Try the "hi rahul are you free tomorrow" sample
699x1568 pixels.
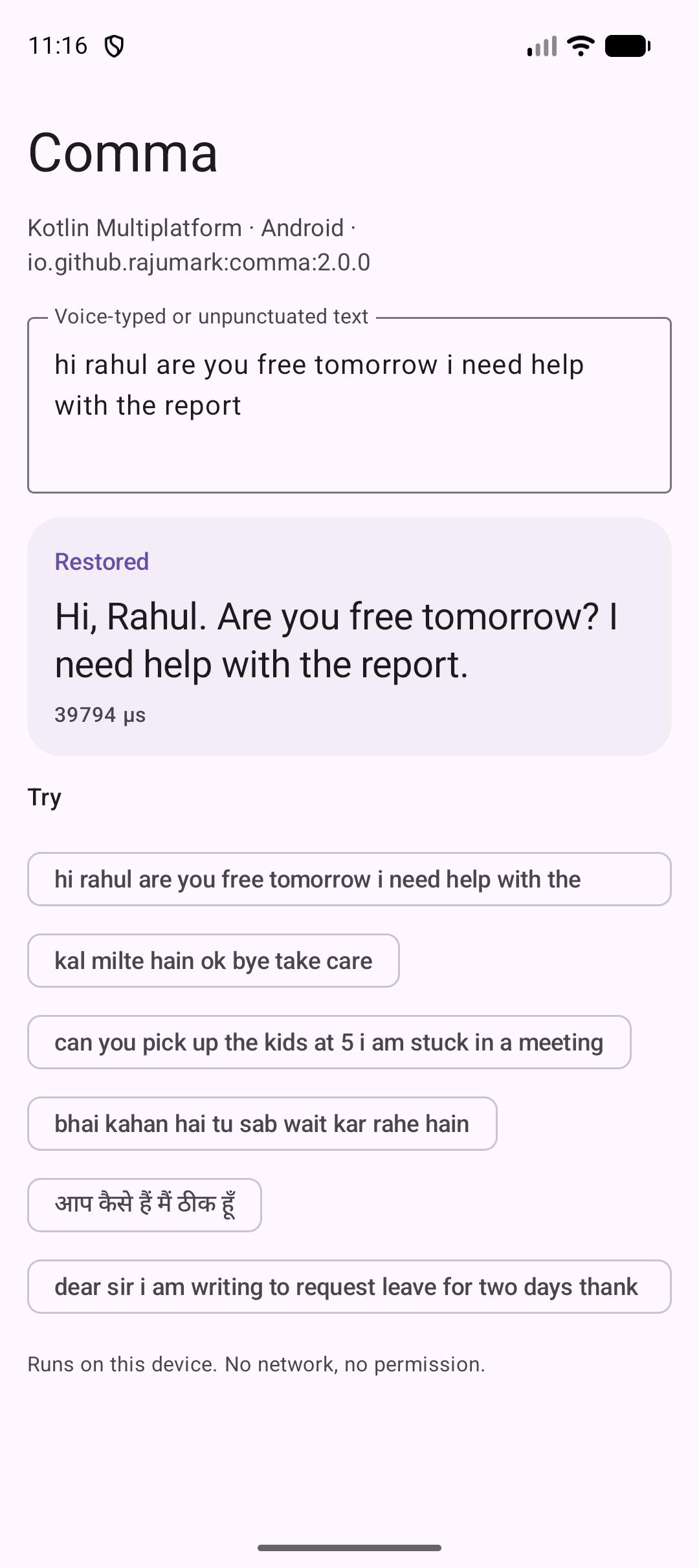(x=349, y=879)
